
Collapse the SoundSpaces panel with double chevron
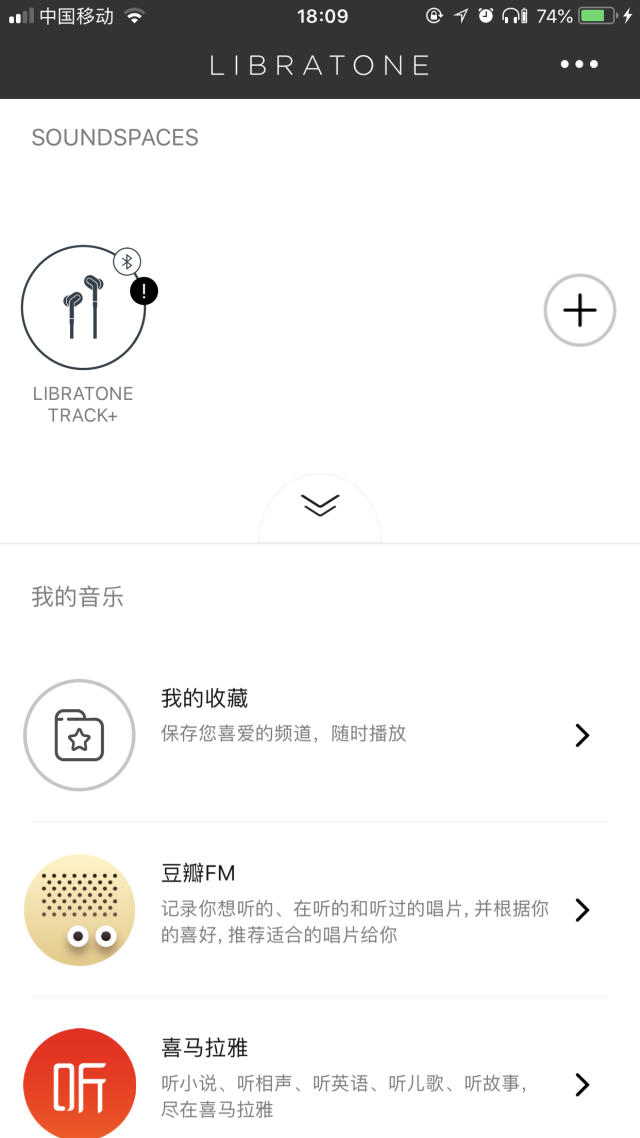320,506
